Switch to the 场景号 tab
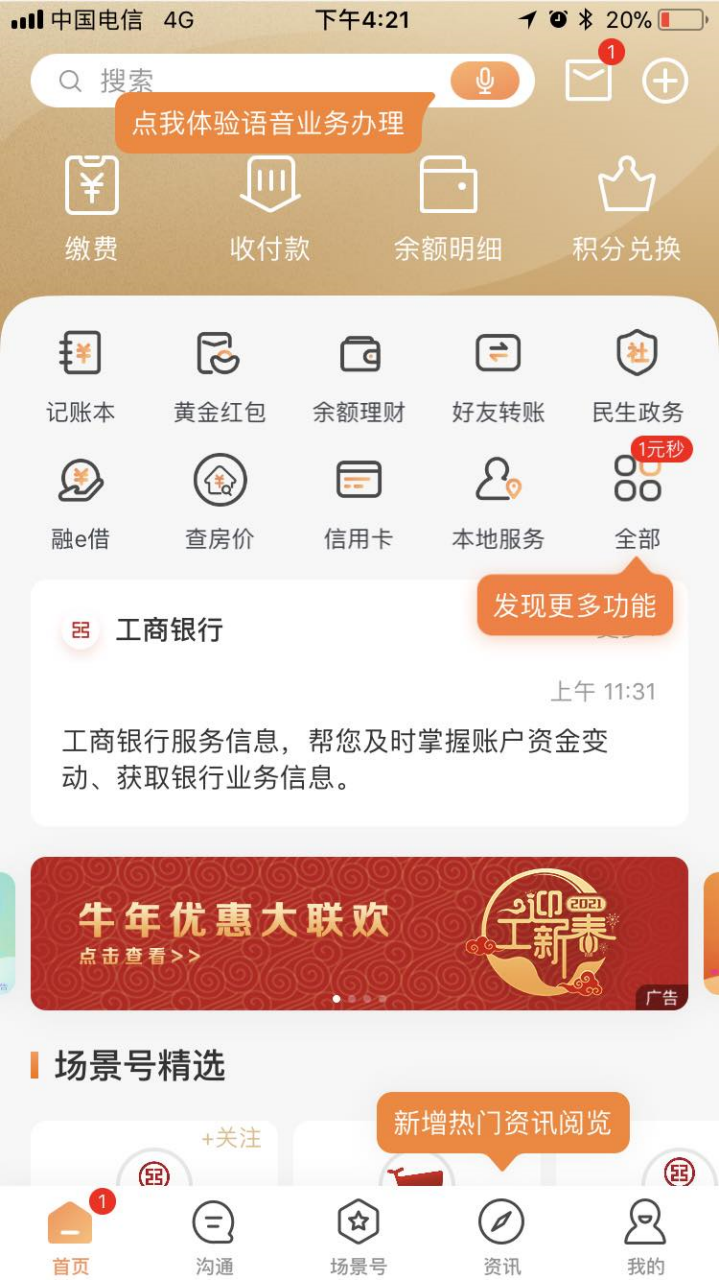This screenshot has height=1280, width=719. click(358, 1237)
